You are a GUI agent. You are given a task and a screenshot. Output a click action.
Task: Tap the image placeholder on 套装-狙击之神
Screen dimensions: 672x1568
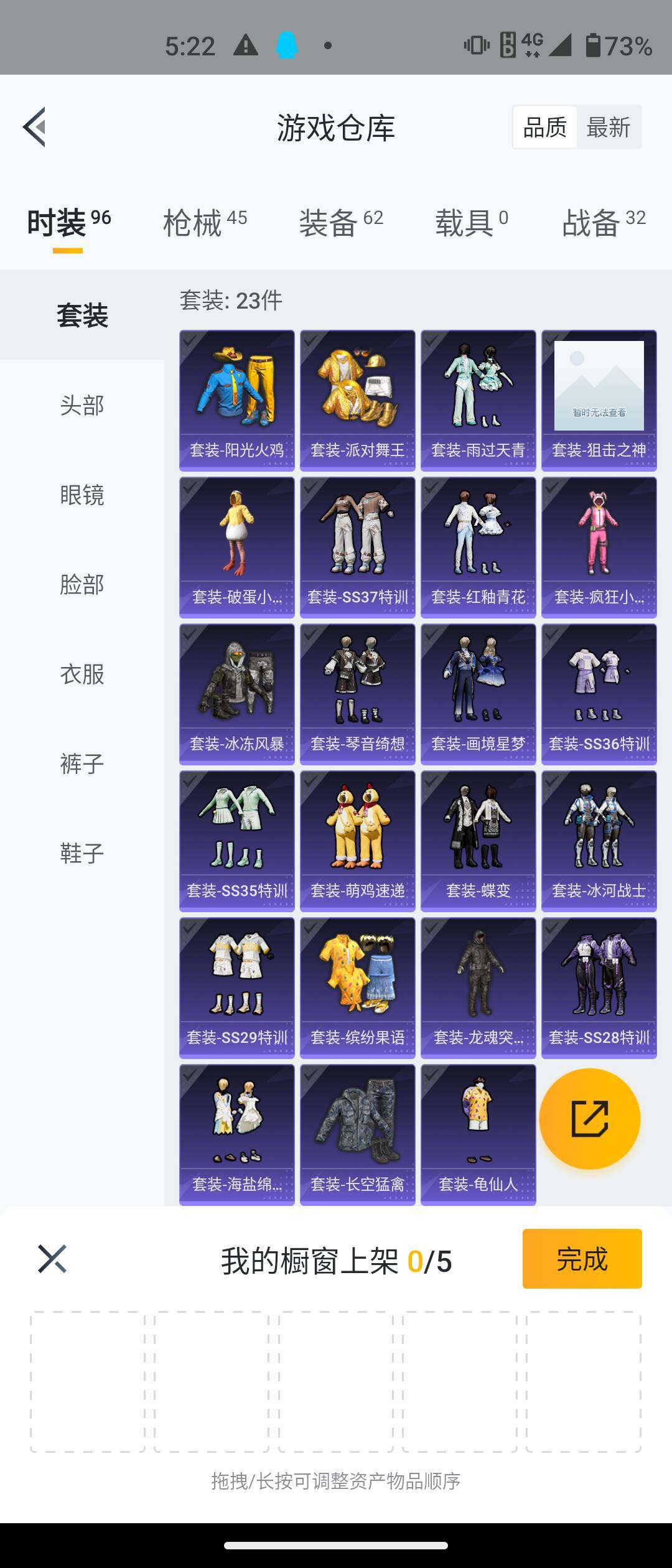point(599,386)
